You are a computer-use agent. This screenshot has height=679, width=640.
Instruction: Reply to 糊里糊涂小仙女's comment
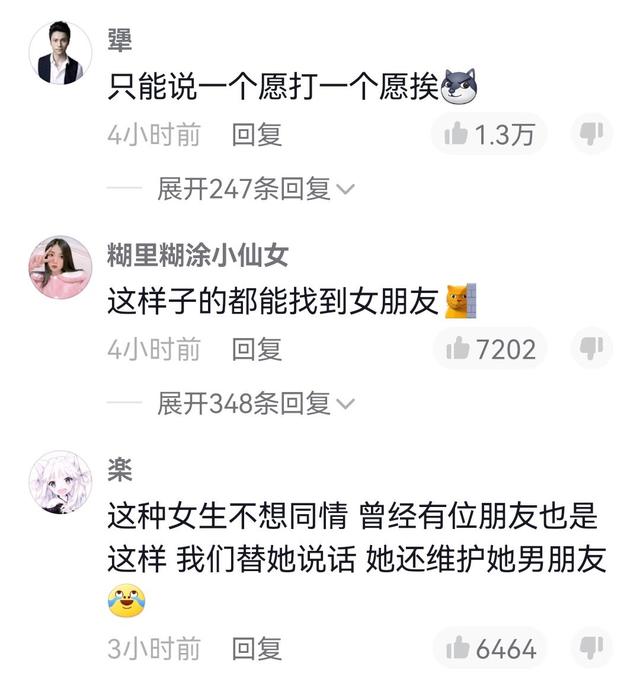click(x=257, y=349)
